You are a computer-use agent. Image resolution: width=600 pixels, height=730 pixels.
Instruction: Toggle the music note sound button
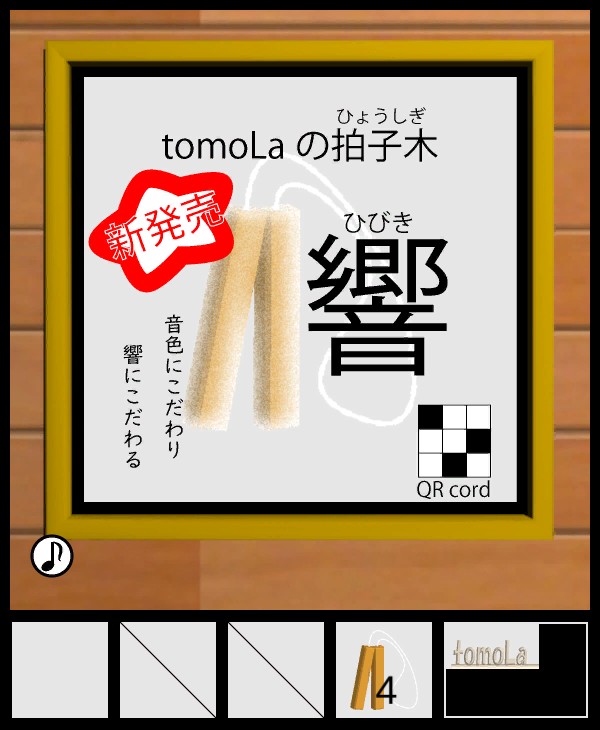(x=52, y=556)
